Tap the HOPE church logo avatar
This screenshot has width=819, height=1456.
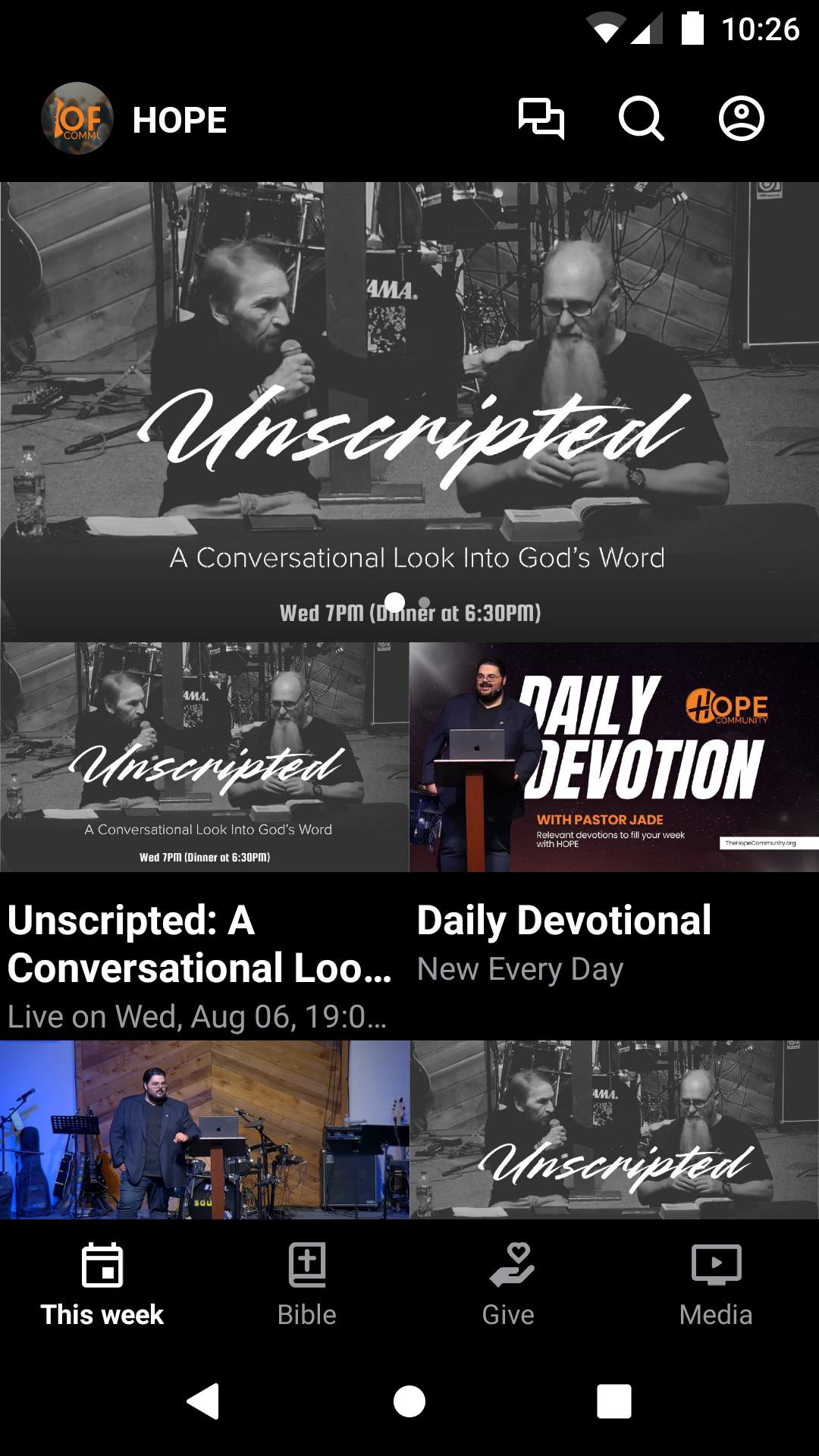tap(77, 119)
